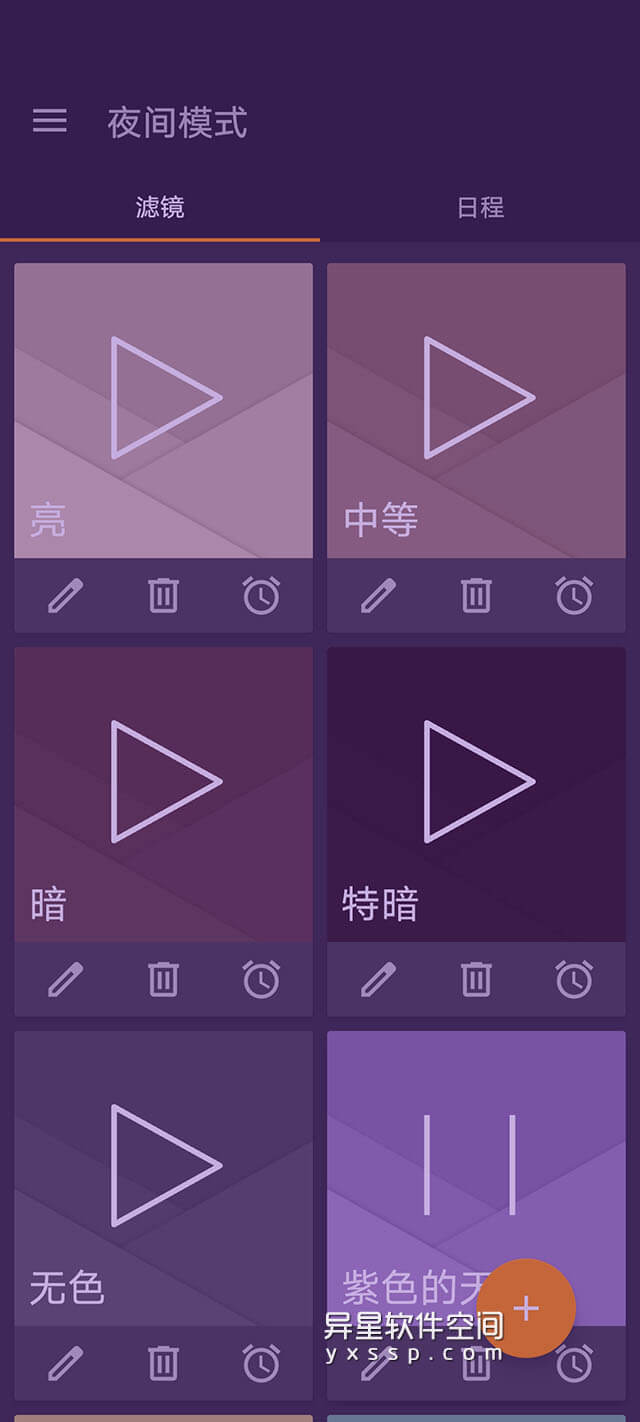Image resolution: width=640 pixels, height=1422 pixels.
Task: Switch to the 日程 tab
Action: [480, 207]
